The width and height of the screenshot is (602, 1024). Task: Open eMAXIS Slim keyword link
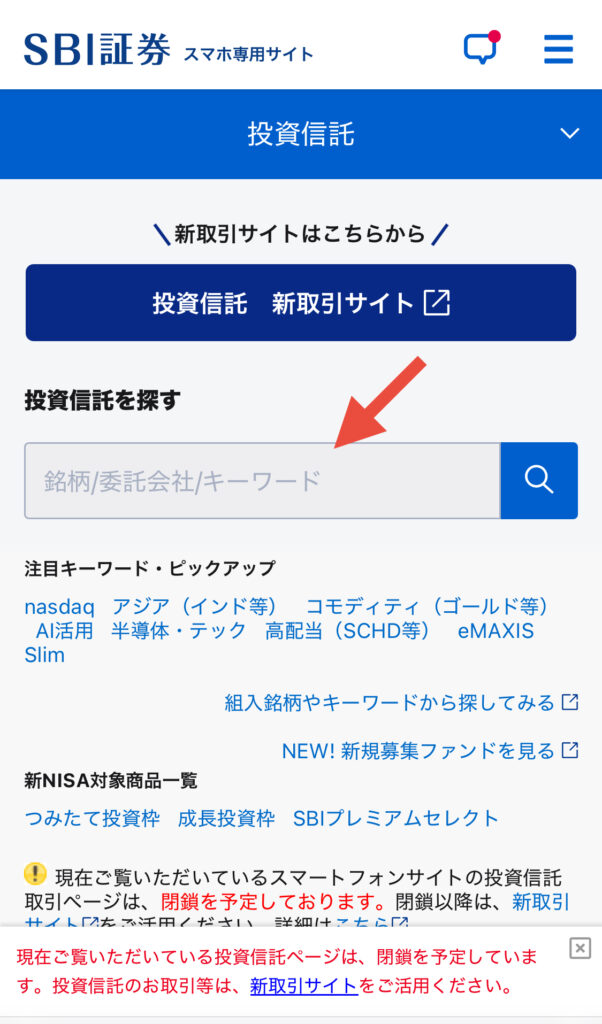(x=495, y=631)
